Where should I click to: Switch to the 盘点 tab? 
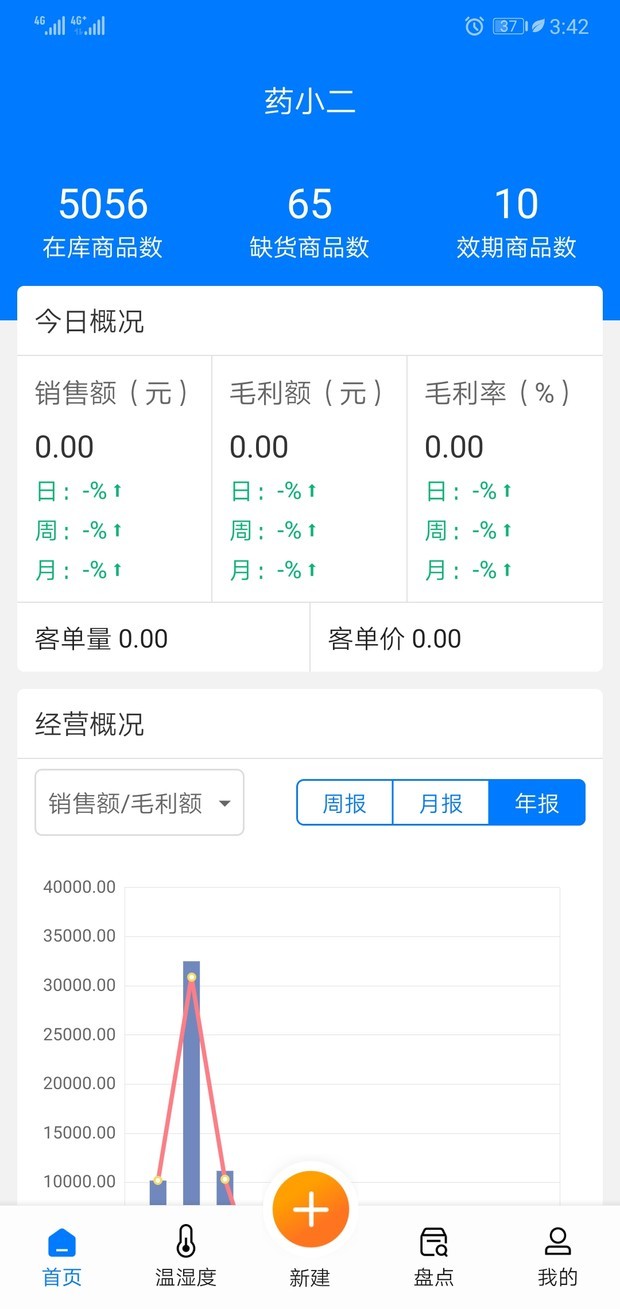point(434,1257)
